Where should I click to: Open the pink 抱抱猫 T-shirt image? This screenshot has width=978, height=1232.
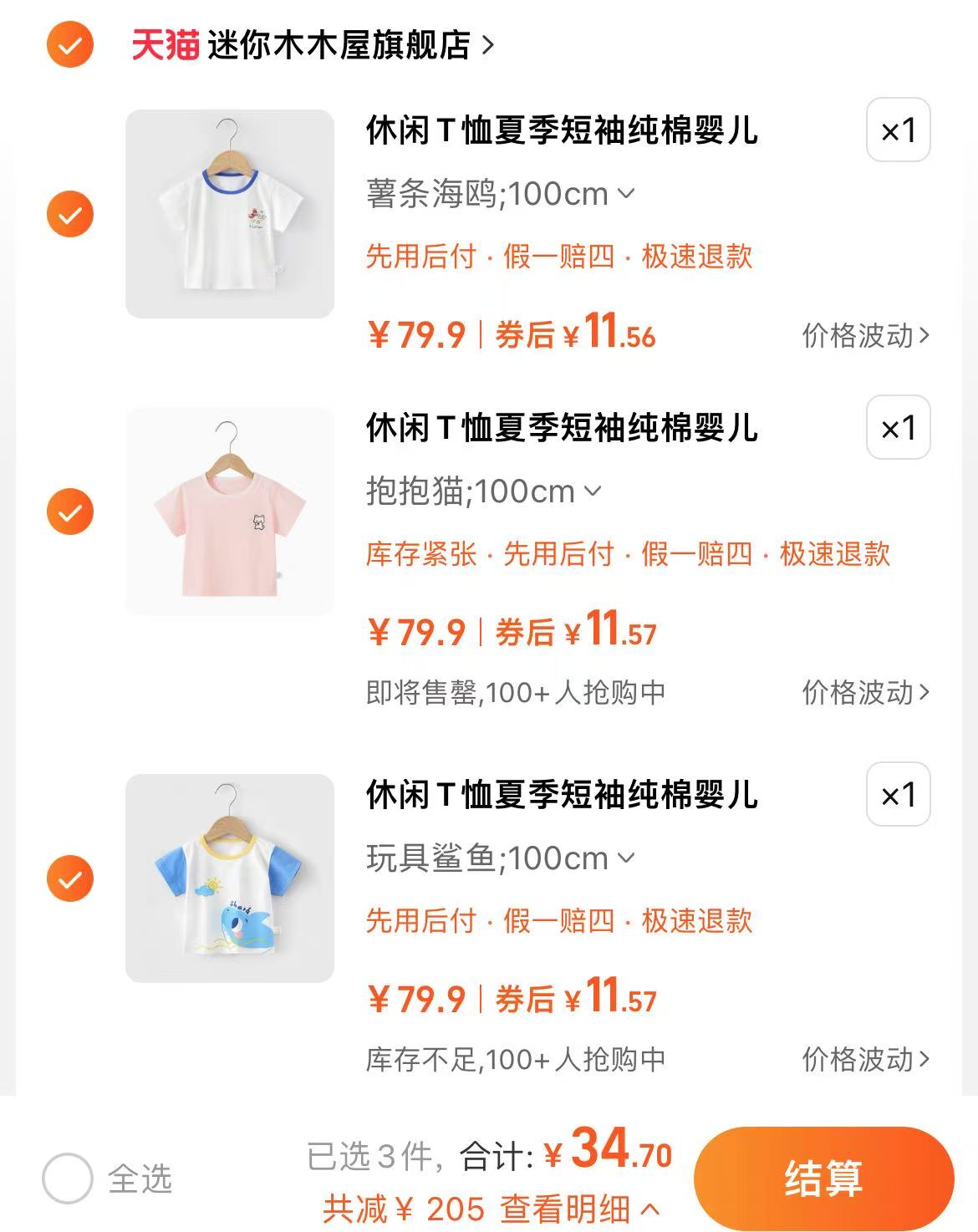230,512
